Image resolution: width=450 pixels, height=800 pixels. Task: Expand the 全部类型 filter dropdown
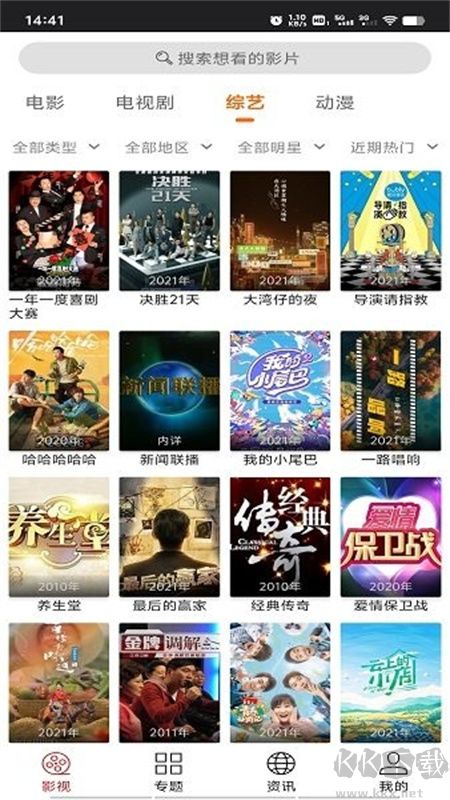tap(56, 147)
